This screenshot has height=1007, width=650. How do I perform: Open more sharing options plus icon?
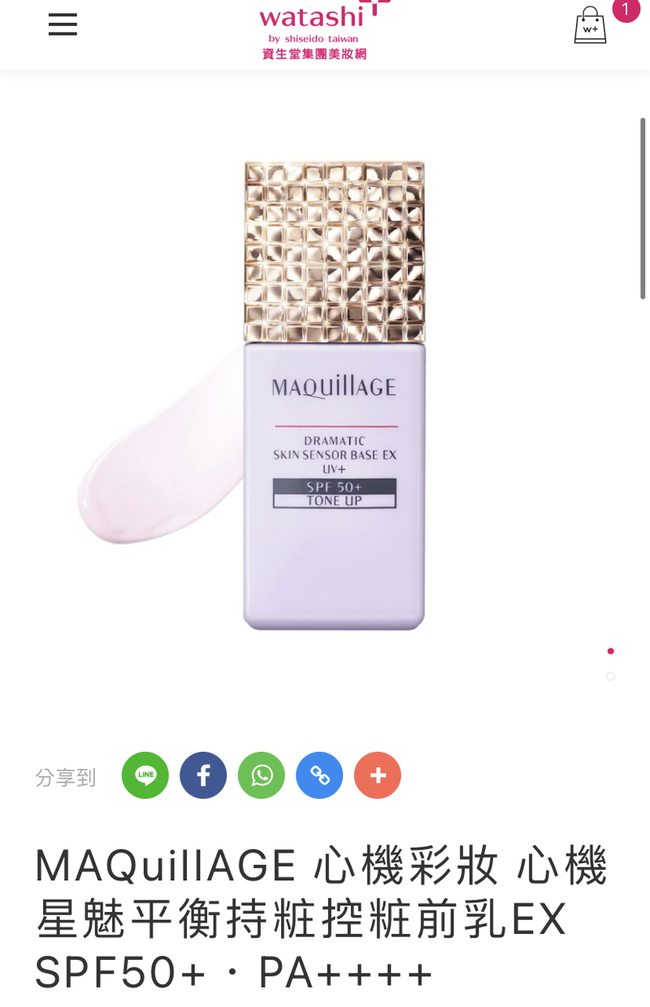[x=377, y=775]
